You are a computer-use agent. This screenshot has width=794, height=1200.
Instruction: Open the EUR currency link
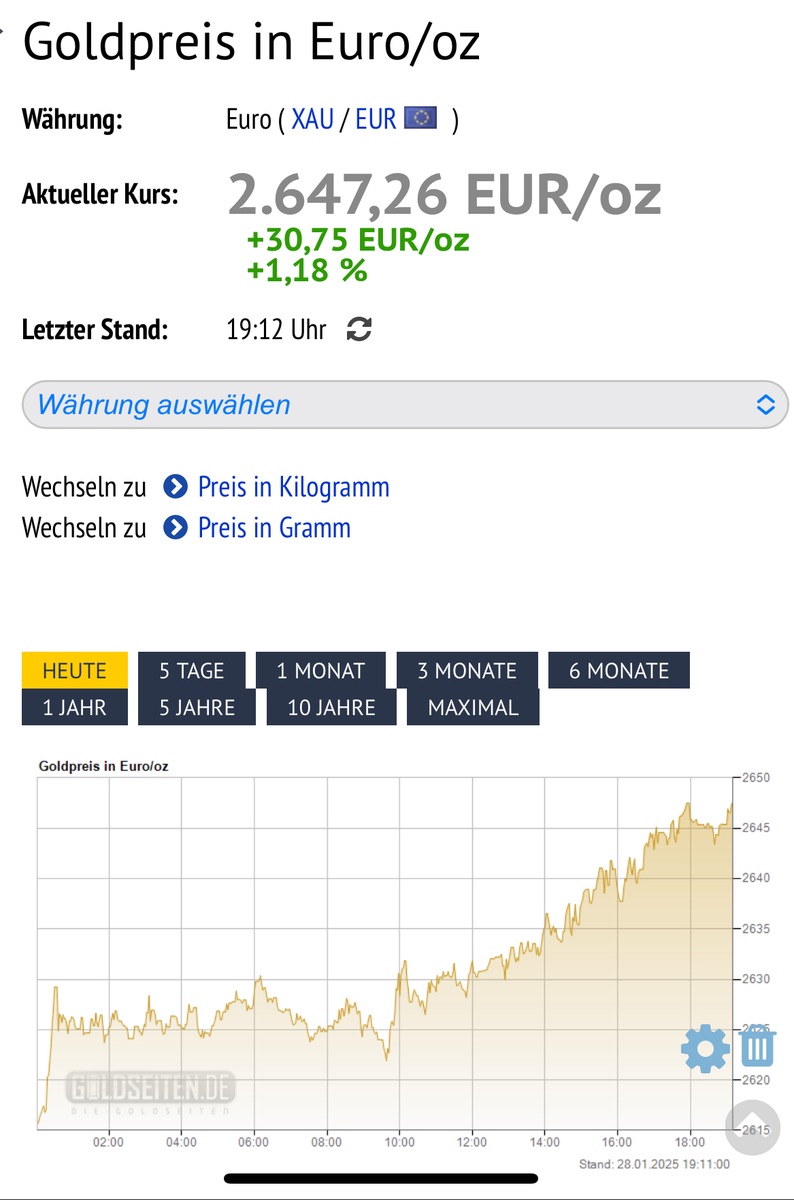tap(376, 120)
